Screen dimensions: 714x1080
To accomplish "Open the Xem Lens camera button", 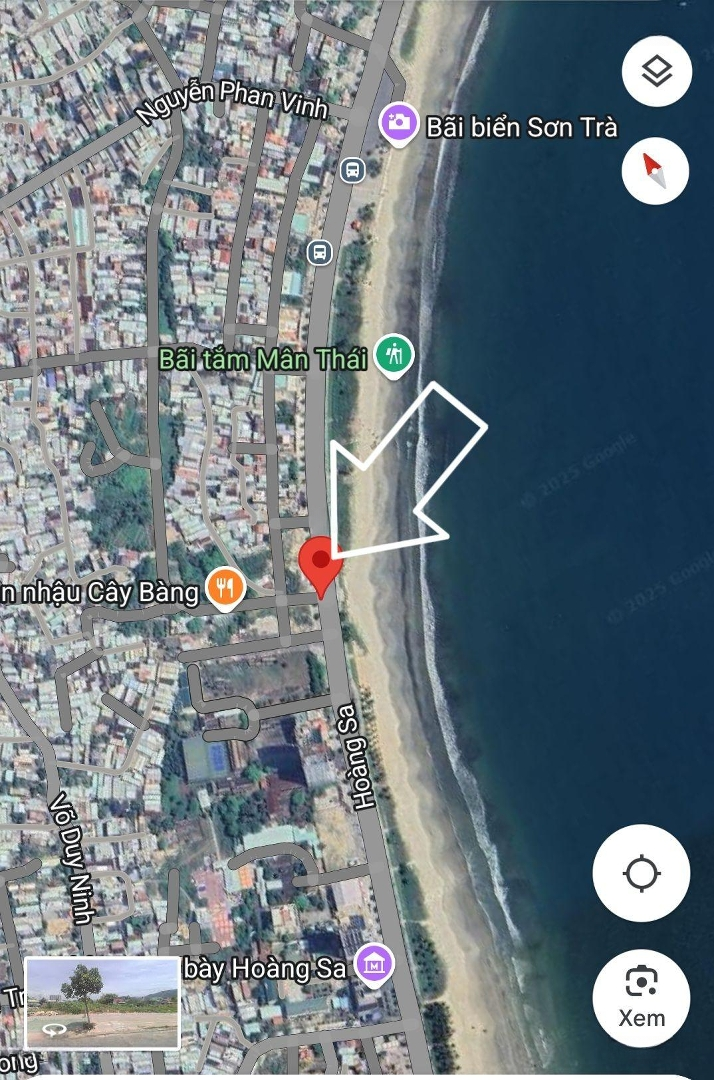I will pyautogui.click(x=641, y=997).
